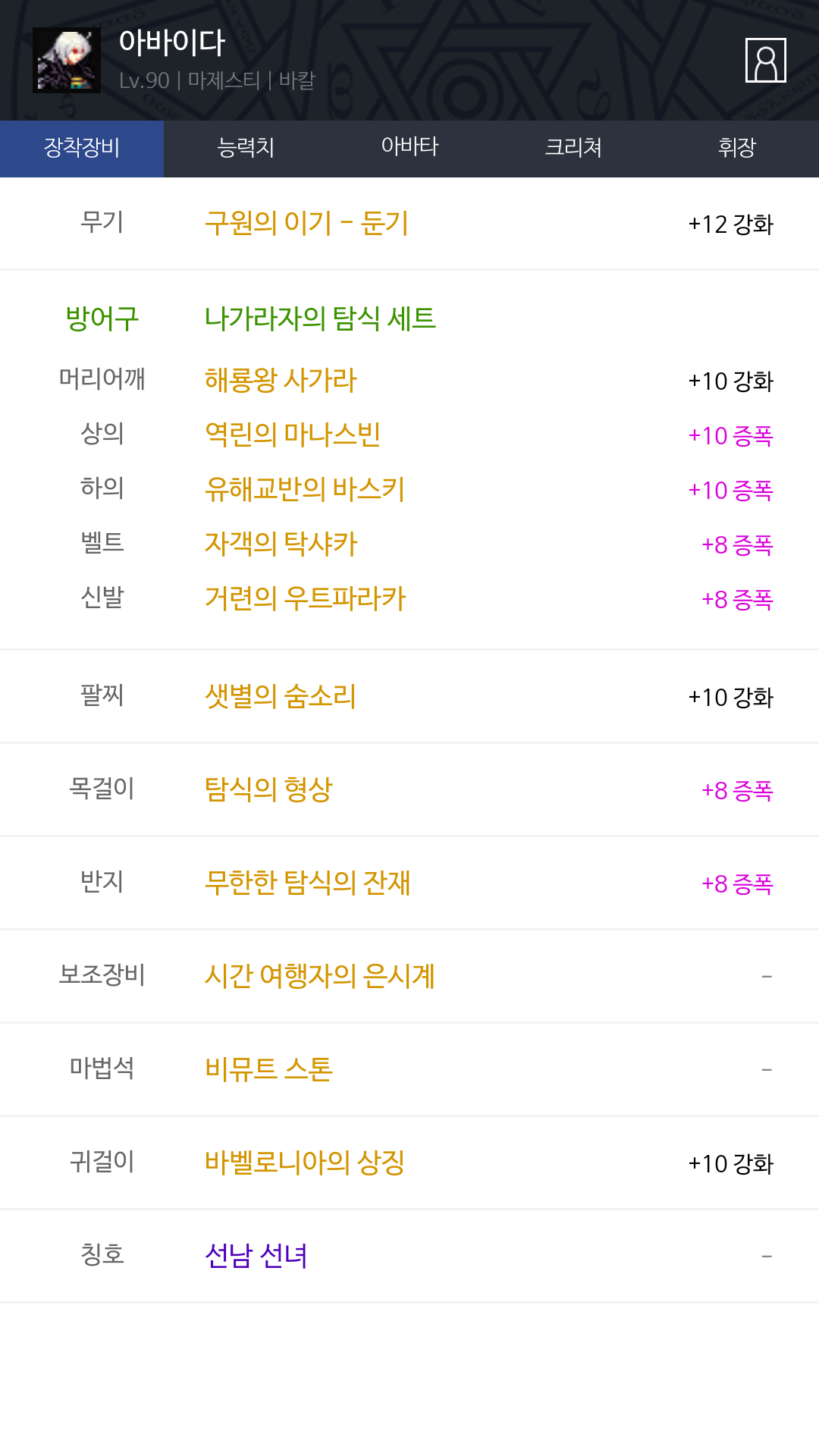Open shoes item 거련의 우트파라카
The image size is (819, 1456).
pos(306,598)
